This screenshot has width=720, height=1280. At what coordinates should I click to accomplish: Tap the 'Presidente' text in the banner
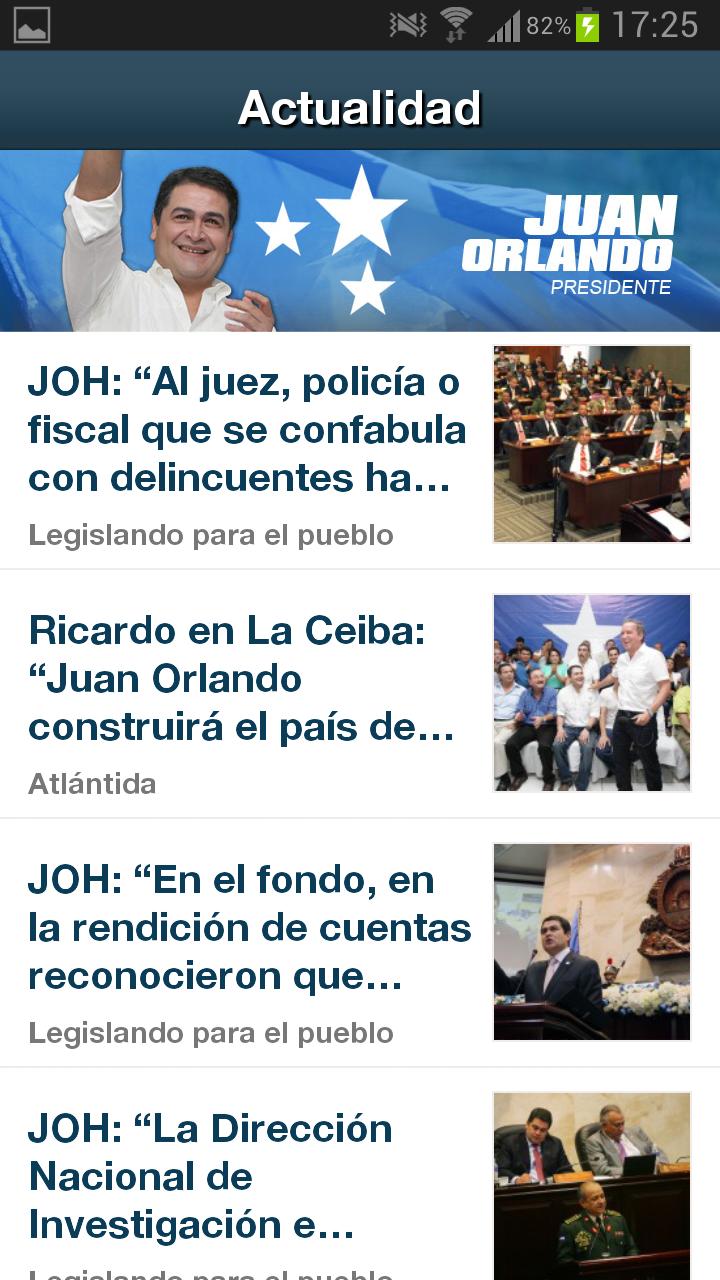click(x=610, y=288)
